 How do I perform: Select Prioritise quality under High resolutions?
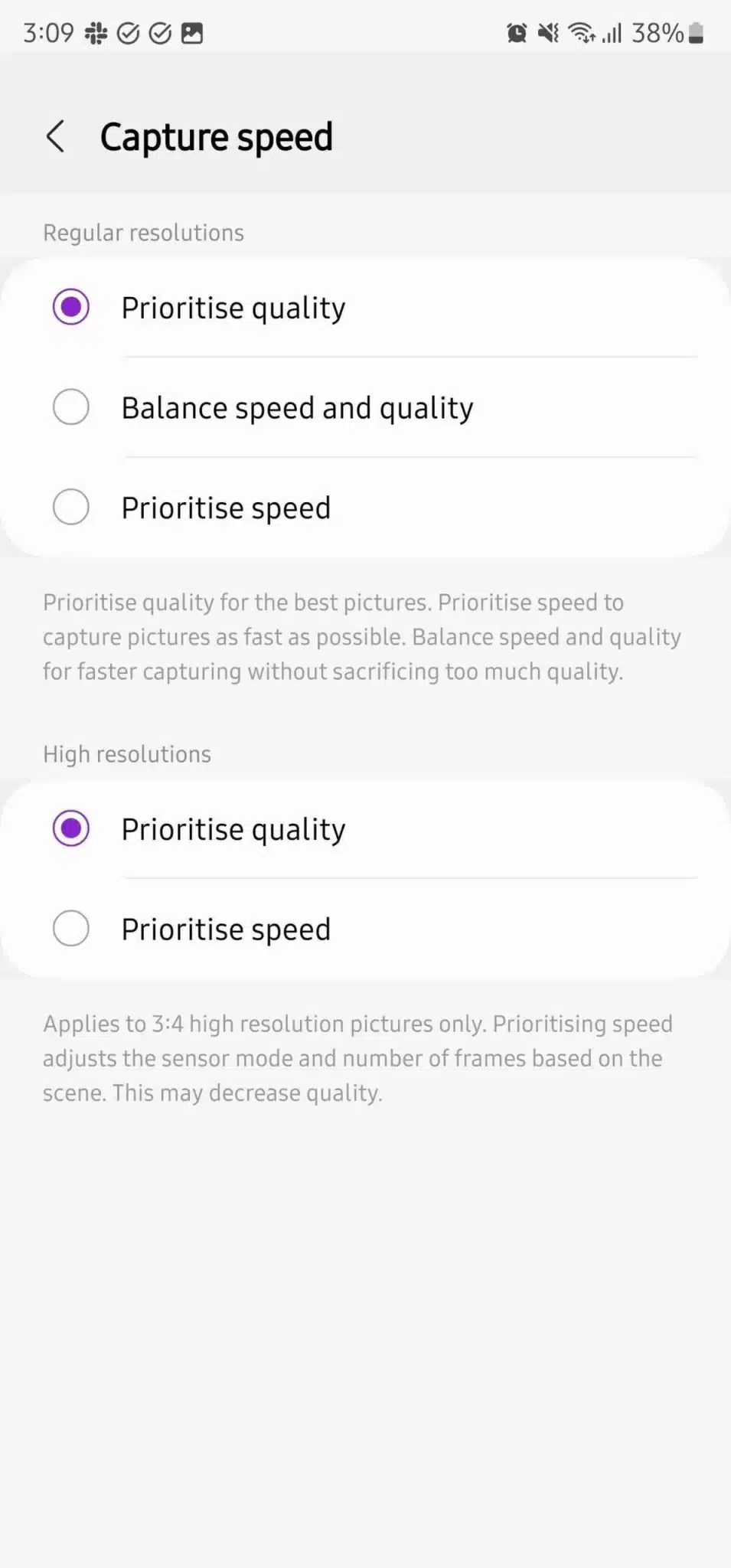(71, 828)
